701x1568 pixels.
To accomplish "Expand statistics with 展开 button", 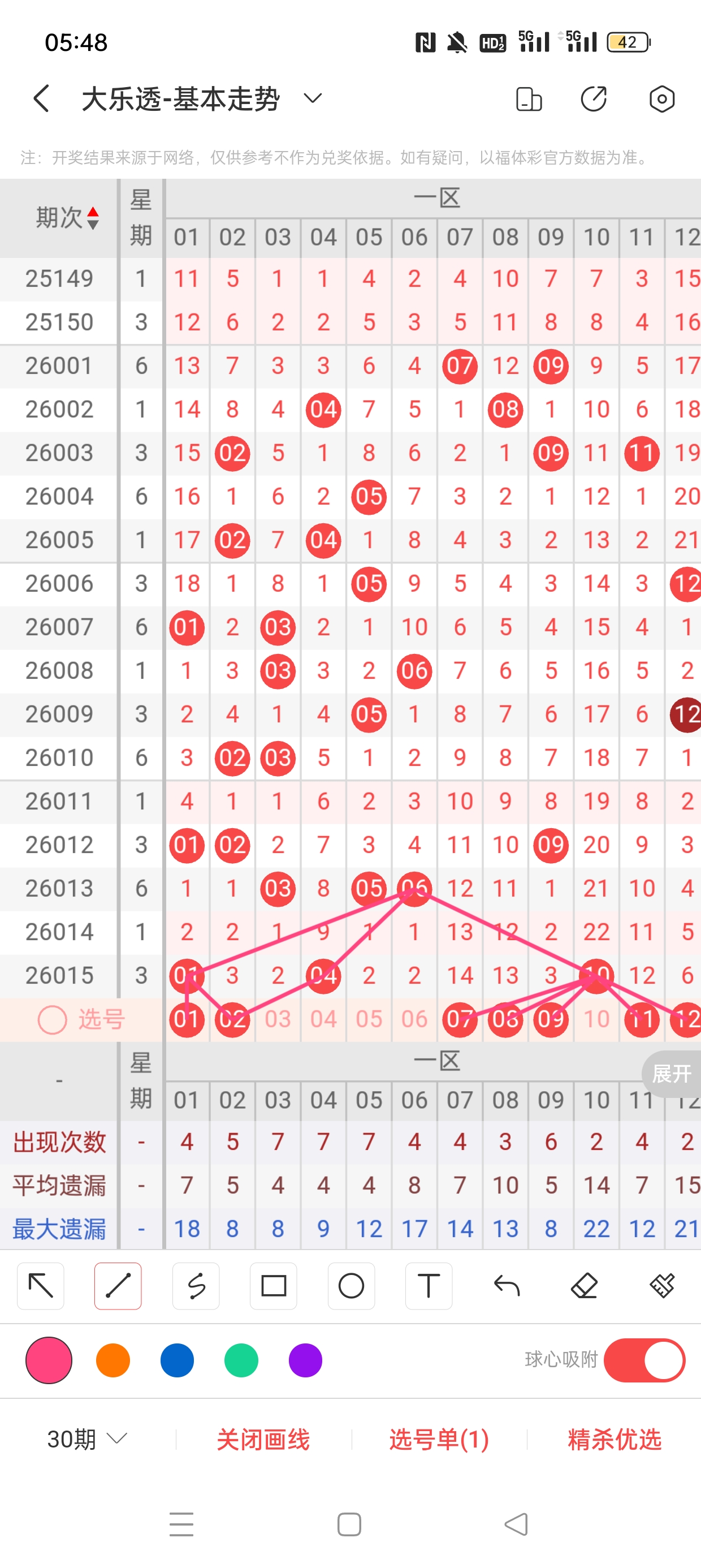I will (x=671, y=1074).
